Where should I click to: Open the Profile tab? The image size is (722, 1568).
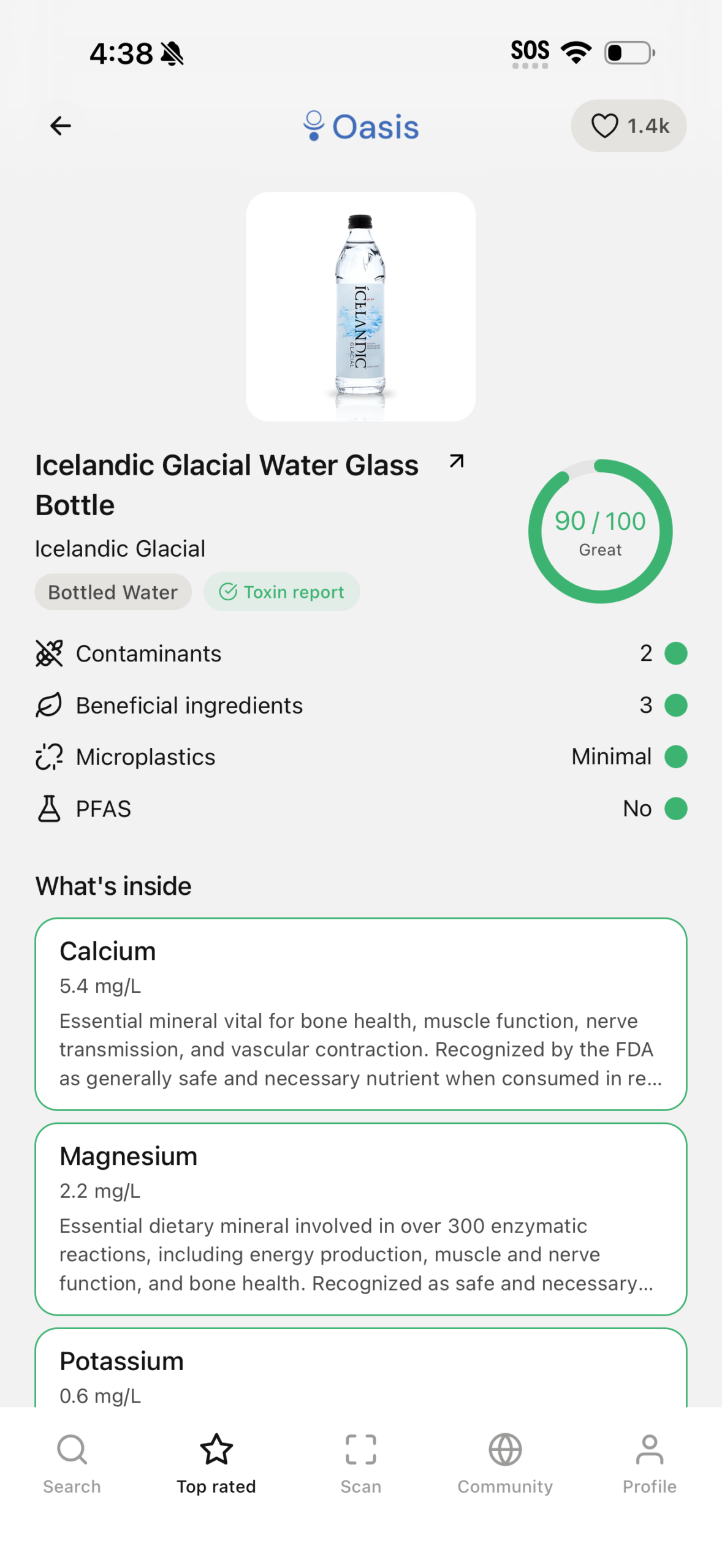point(649,1463)
